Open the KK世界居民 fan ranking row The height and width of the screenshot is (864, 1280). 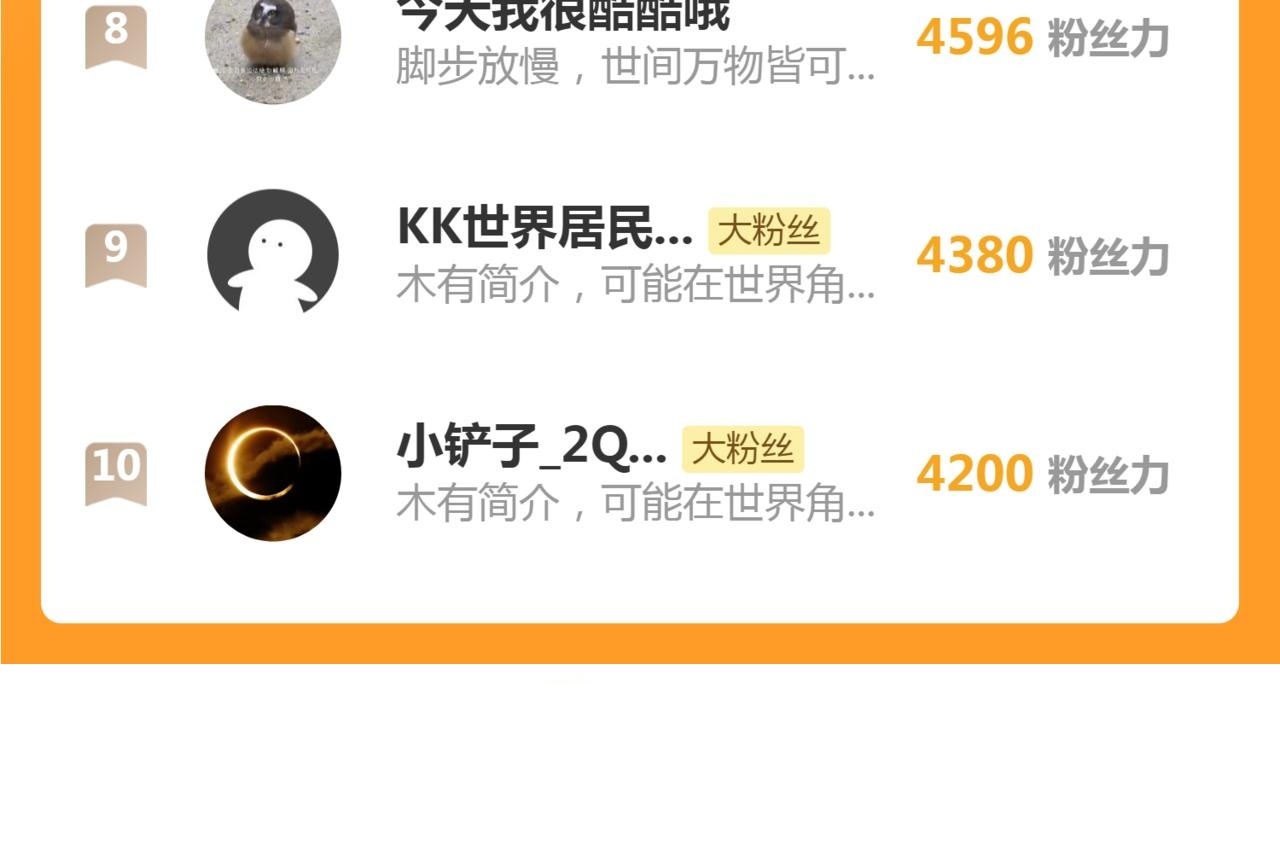point(640,255)
